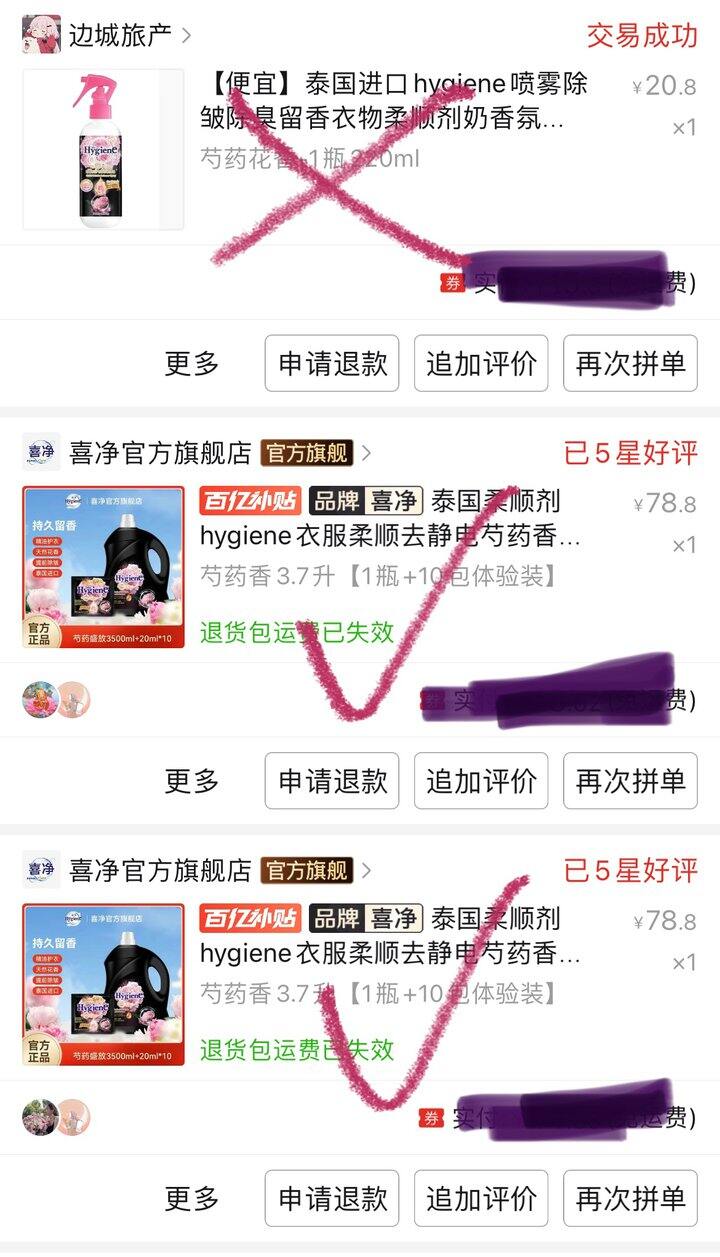Tap 再次拼单 for the 边城旅产 spray order
This screenshot has height=1257, width=720.
coord(630,363)
